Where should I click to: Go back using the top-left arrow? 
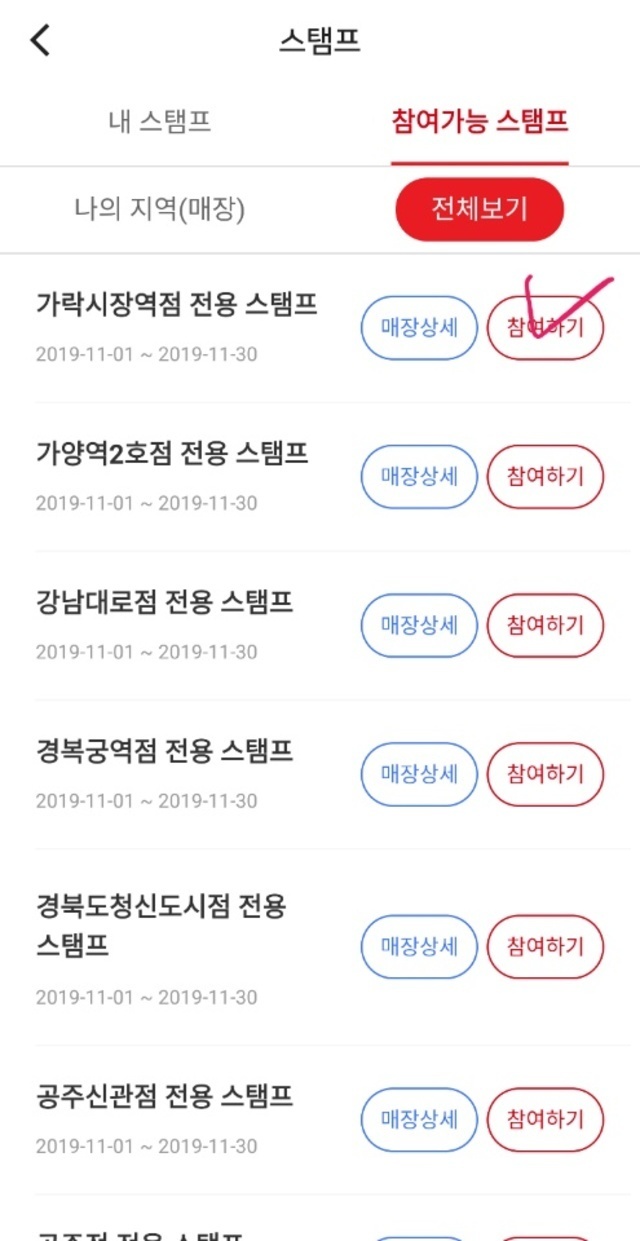pos(40,41)
